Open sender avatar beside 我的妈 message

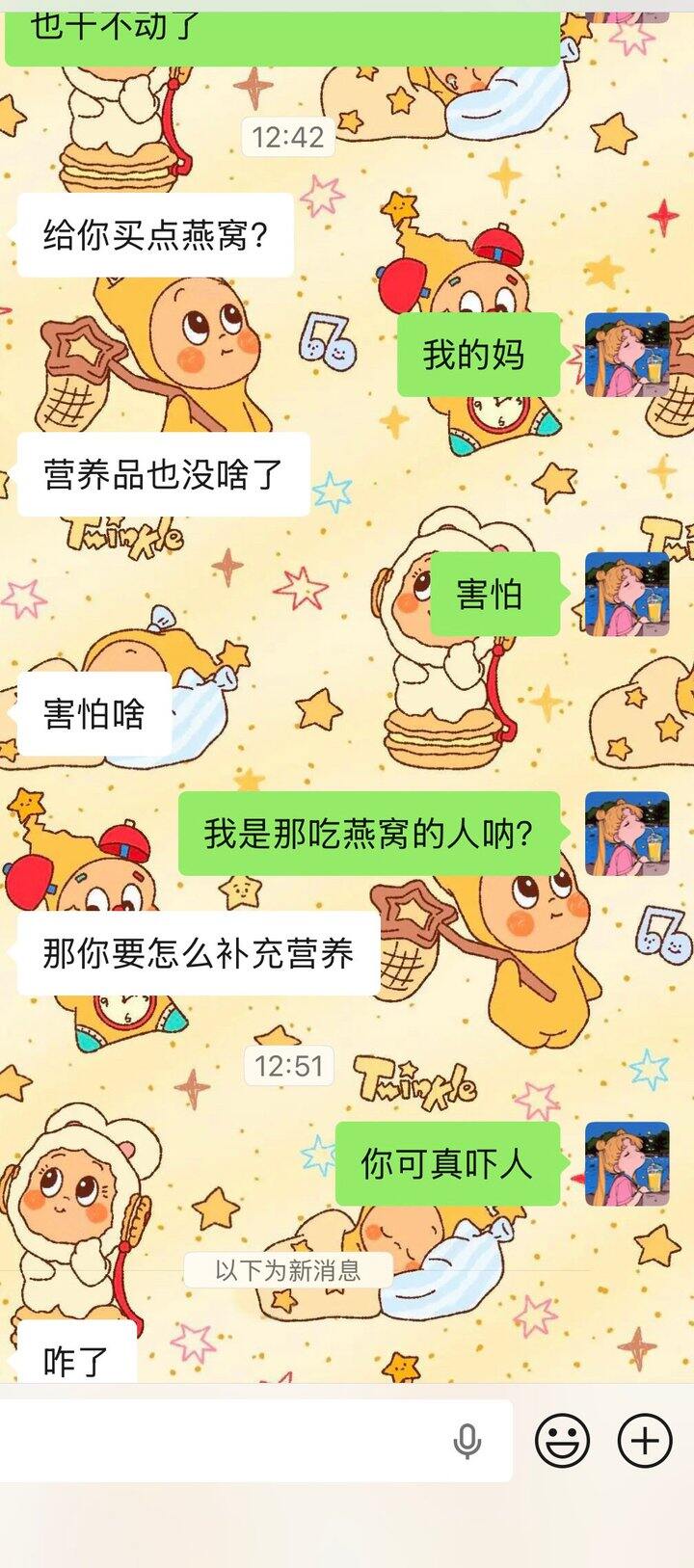(x=627, y=355)
